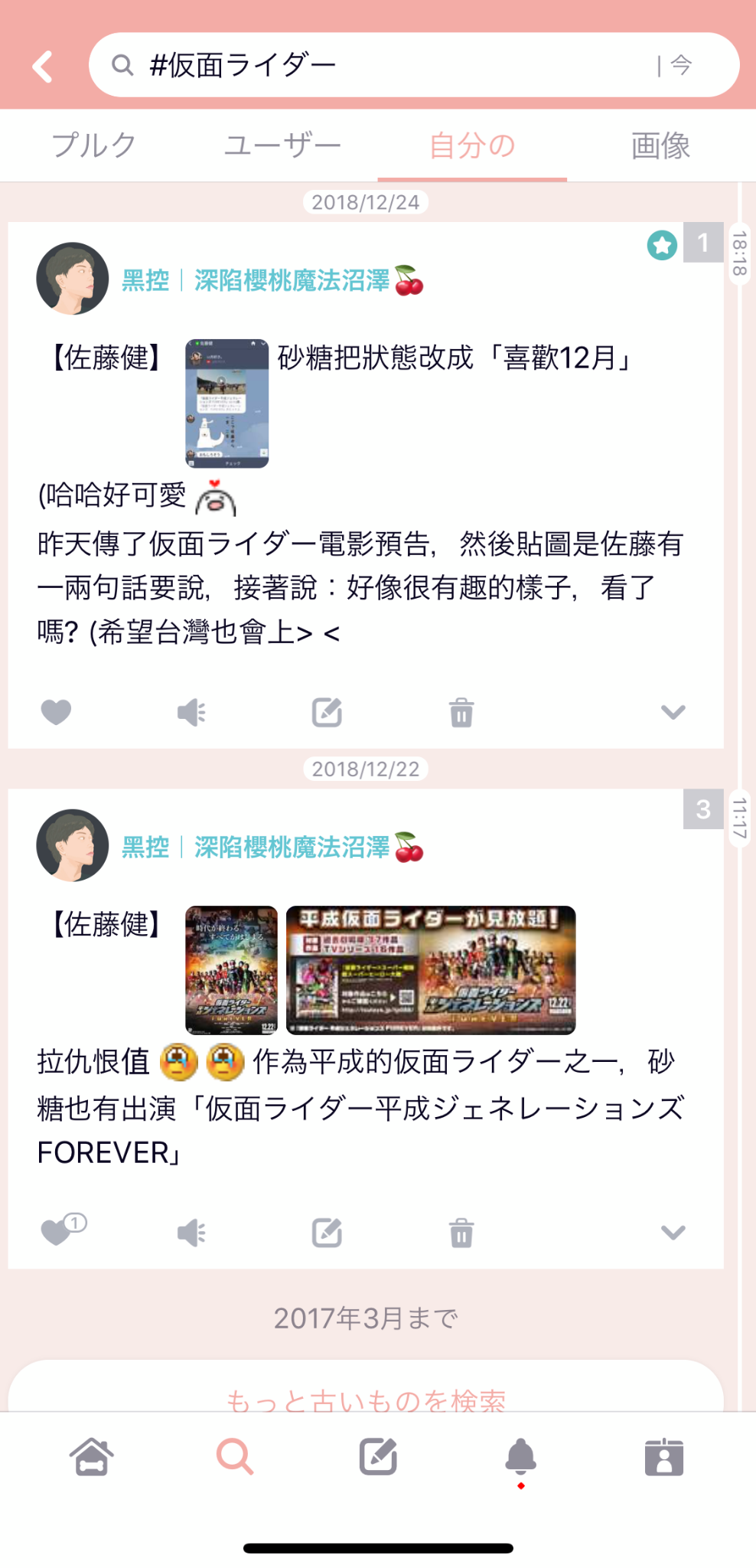
Task: Open the chat screenshot in the 12月 post
Action: [226, 403]
